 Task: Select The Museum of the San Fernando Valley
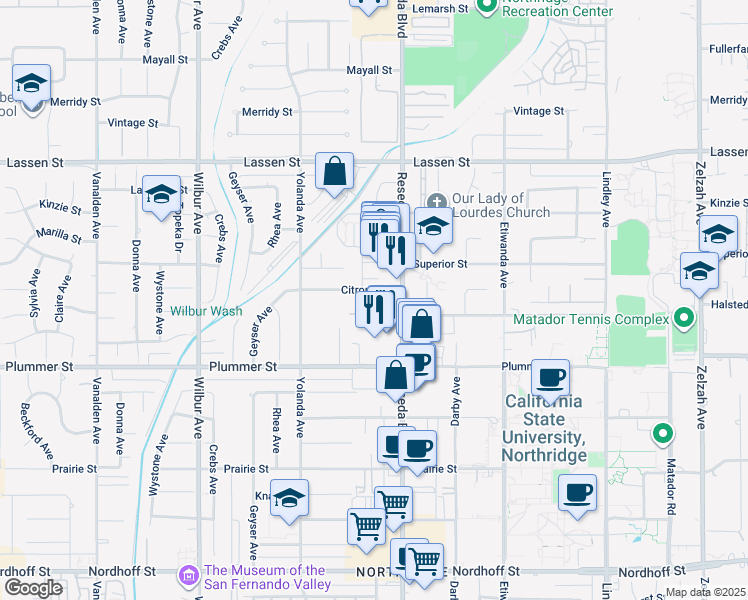tap(189, 576)
